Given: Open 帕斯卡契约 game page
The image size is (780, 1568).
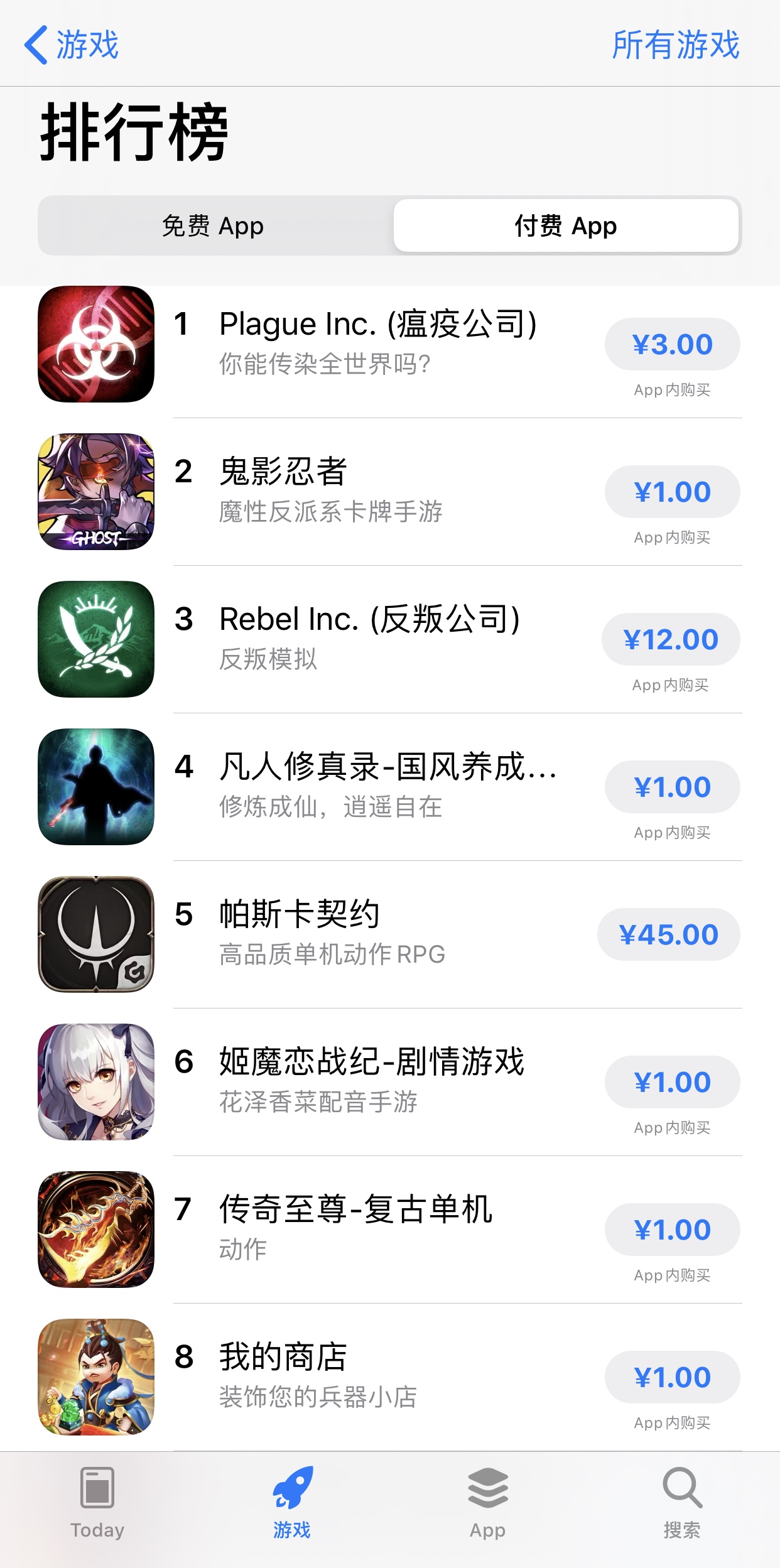Looking at the screenshot, I should [x=332, y=933].
